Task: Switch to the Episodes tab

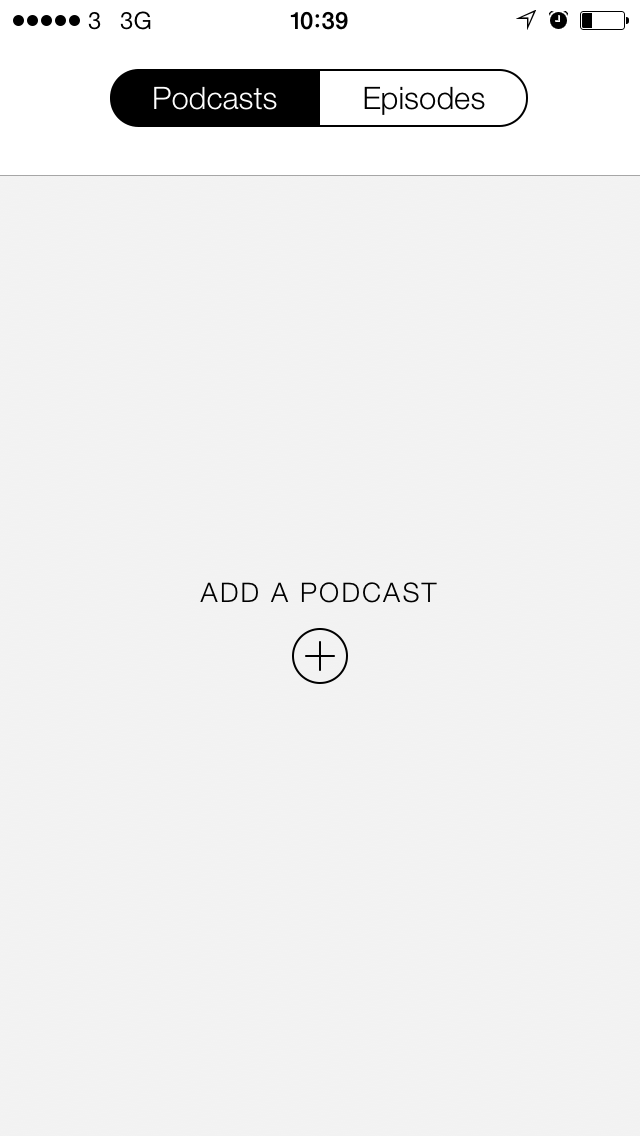Action: pyautogui.click(x=423, y=99)
